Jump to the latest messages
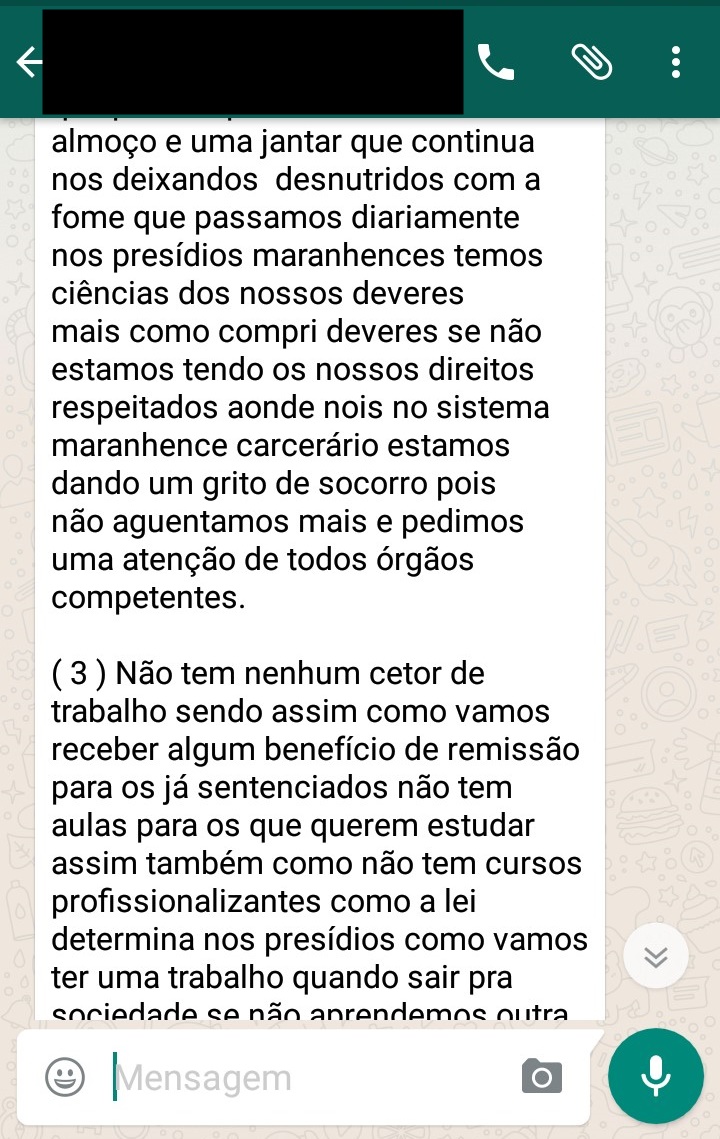 pyautogui.click(x=655, y=957)
